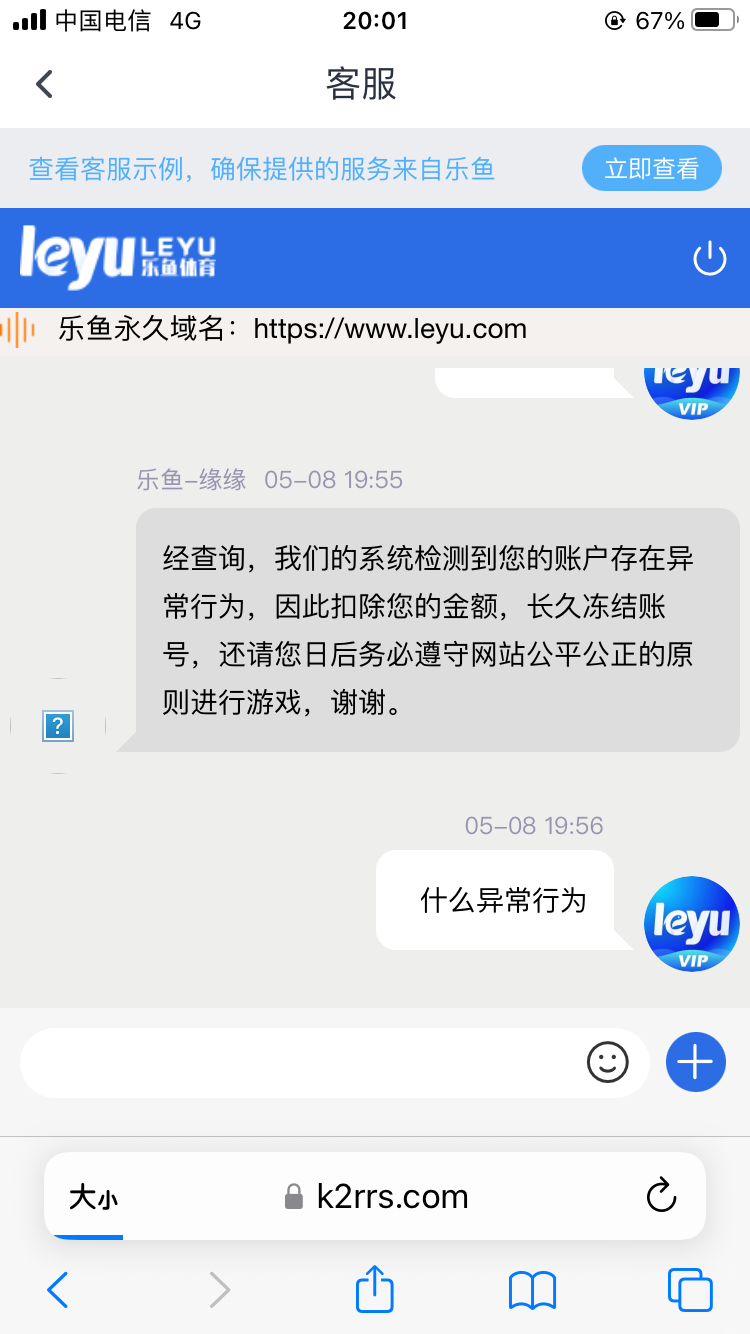Navigate back in Safari
Screen dimensions: 750x1334
click(58, 1290)
